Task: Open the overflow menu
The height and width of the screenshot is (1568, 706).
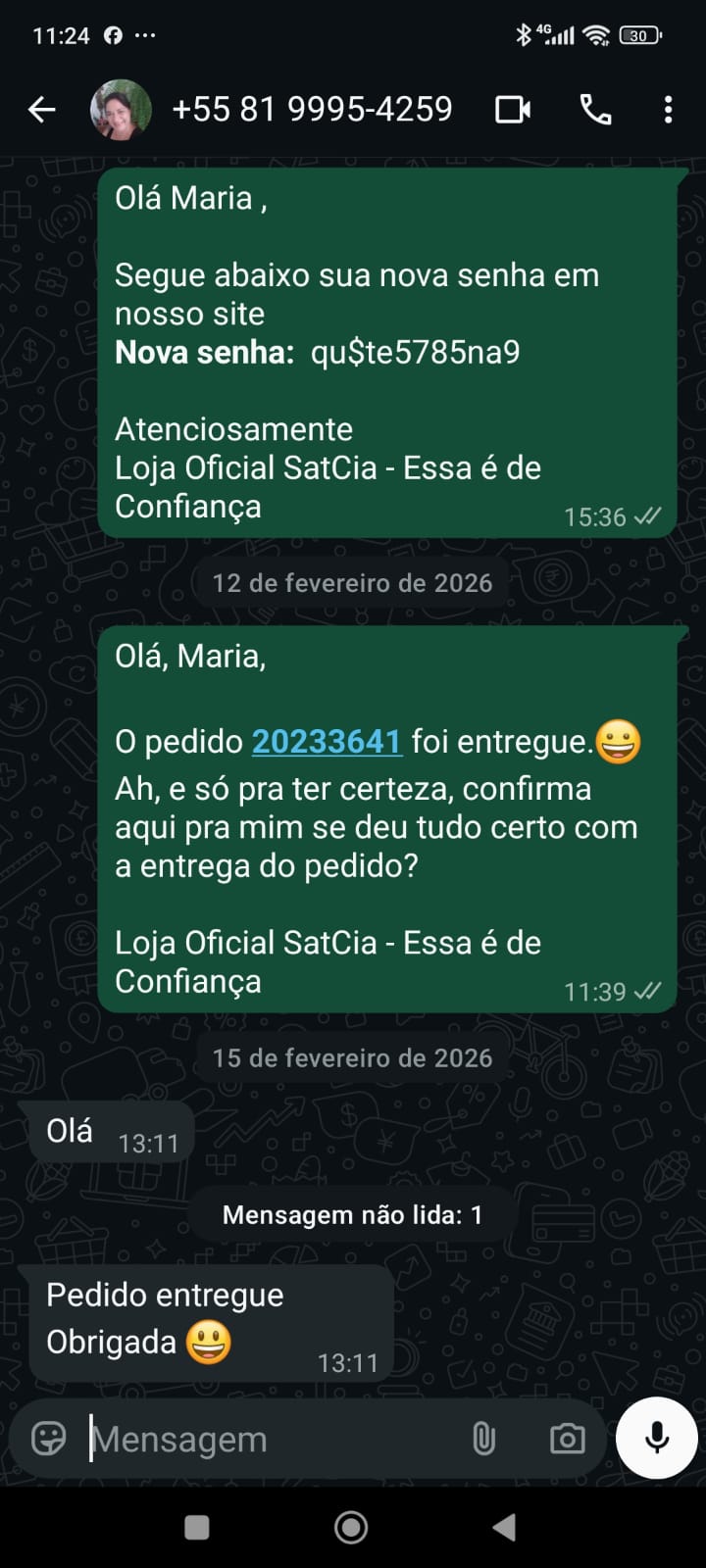Action: point(668,110)
